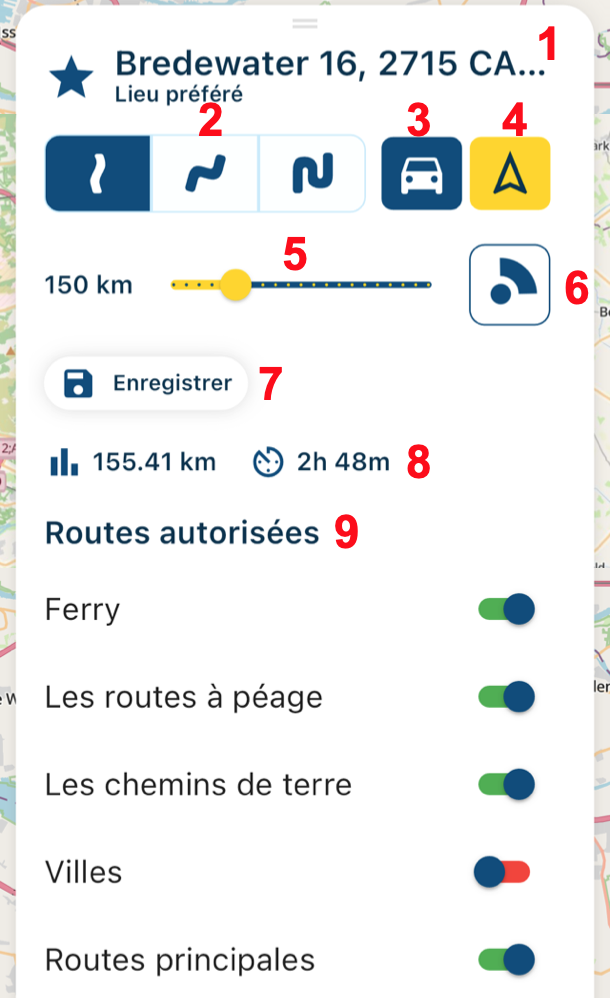Tap Enregistrer to save the route
The height and width of the screenshot is (998, 612).
coord(146,383)
